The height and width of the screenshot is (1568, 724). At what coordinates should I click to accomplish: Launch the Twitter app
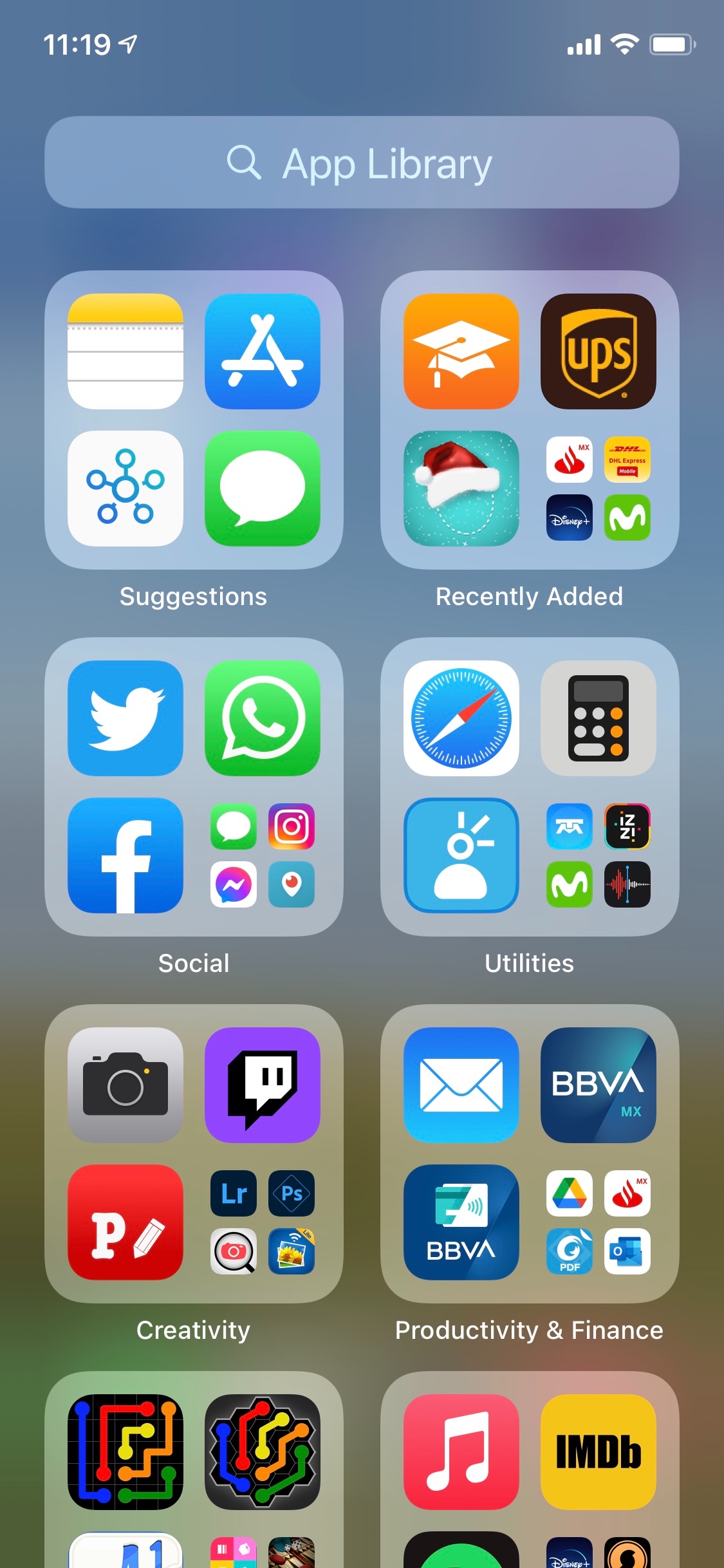pos(125,718)
